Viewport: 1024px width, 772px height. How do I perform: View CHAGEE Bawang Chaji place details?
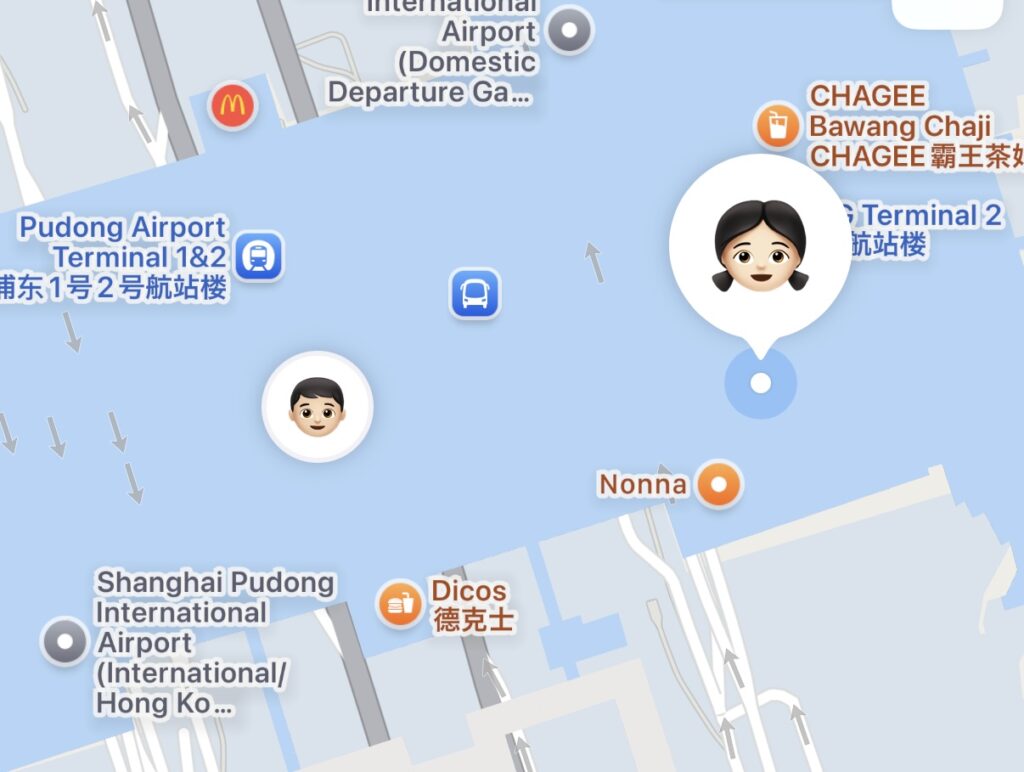(x=775, y=127)
